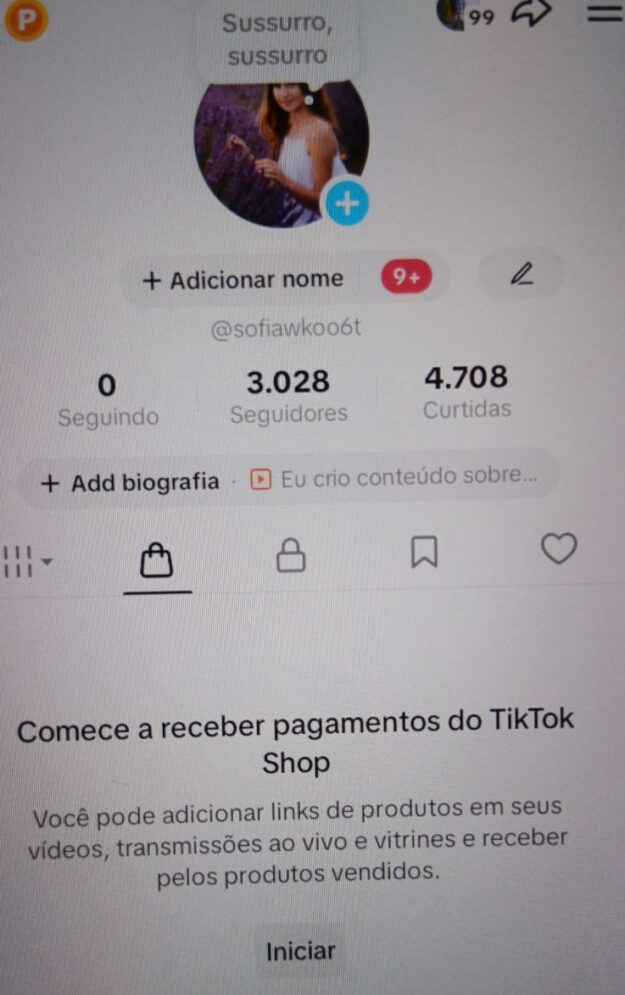This screenshot has height=995, width=625.
Task: Select the shop bag tab
Action: [157, 561]
